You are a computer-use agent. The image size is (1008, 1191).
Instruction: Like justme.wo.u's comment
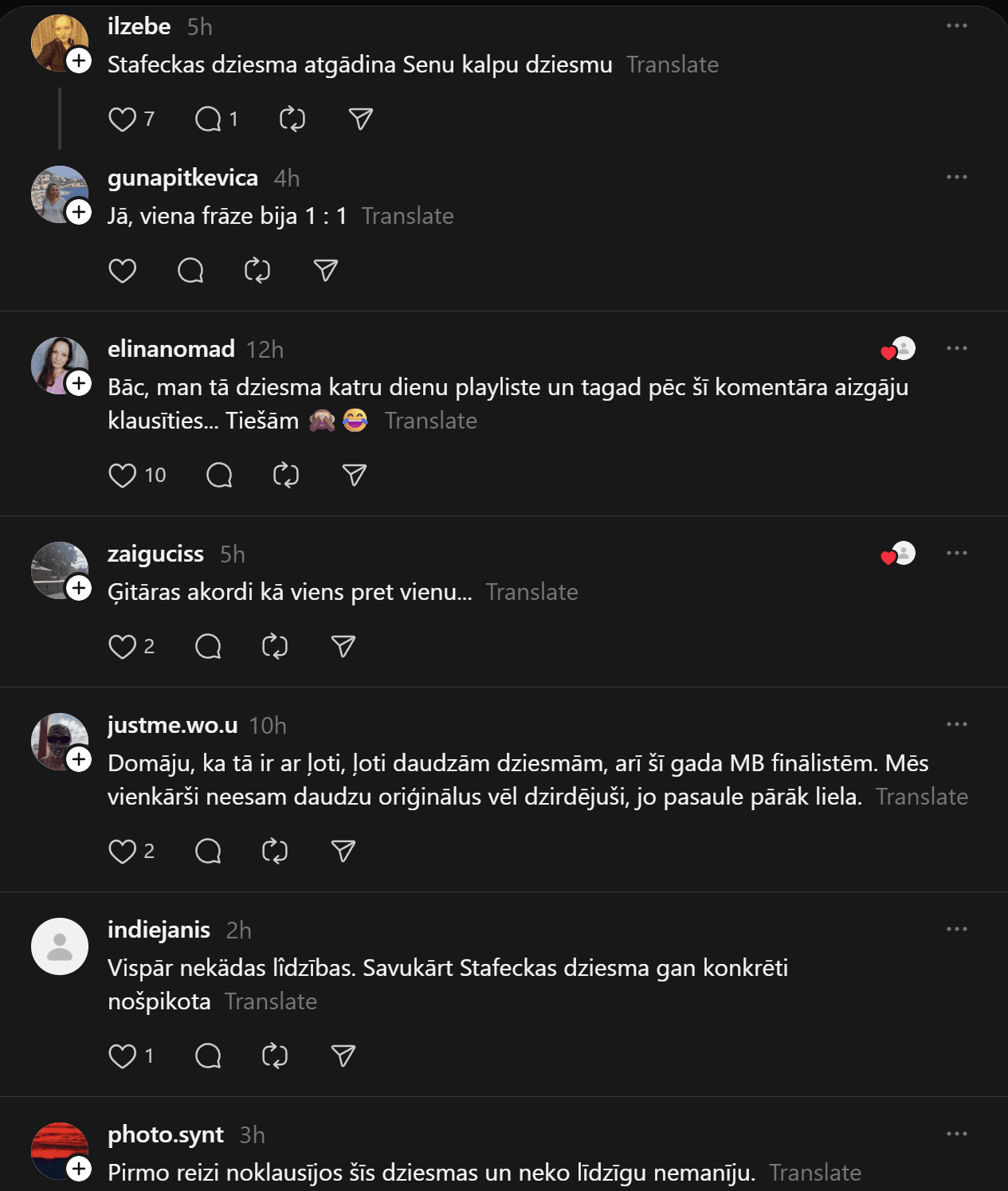point(122,851)
